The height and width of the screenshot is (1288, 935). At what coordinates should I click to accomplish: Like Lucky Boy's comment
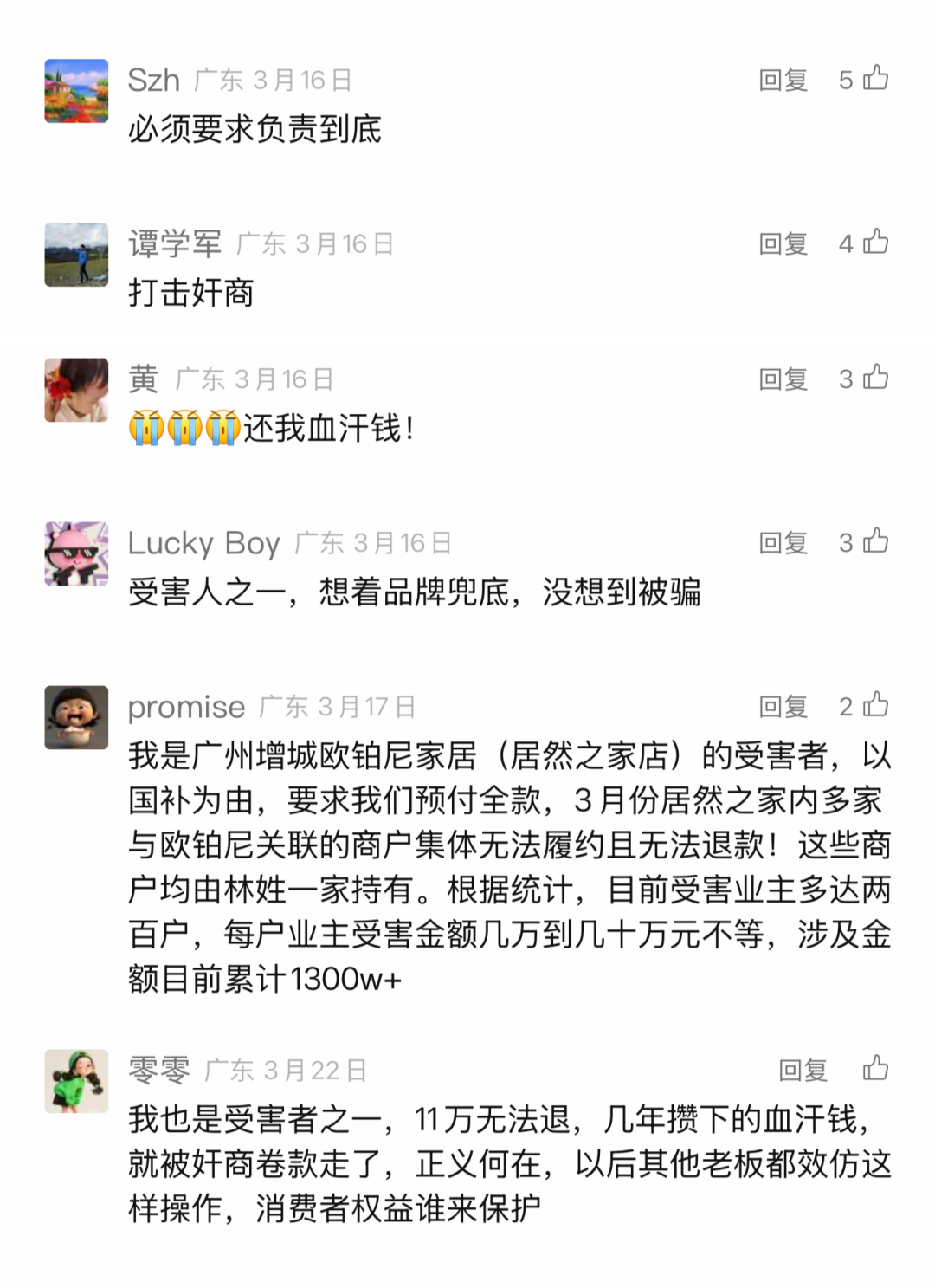[x=875, y=541]
